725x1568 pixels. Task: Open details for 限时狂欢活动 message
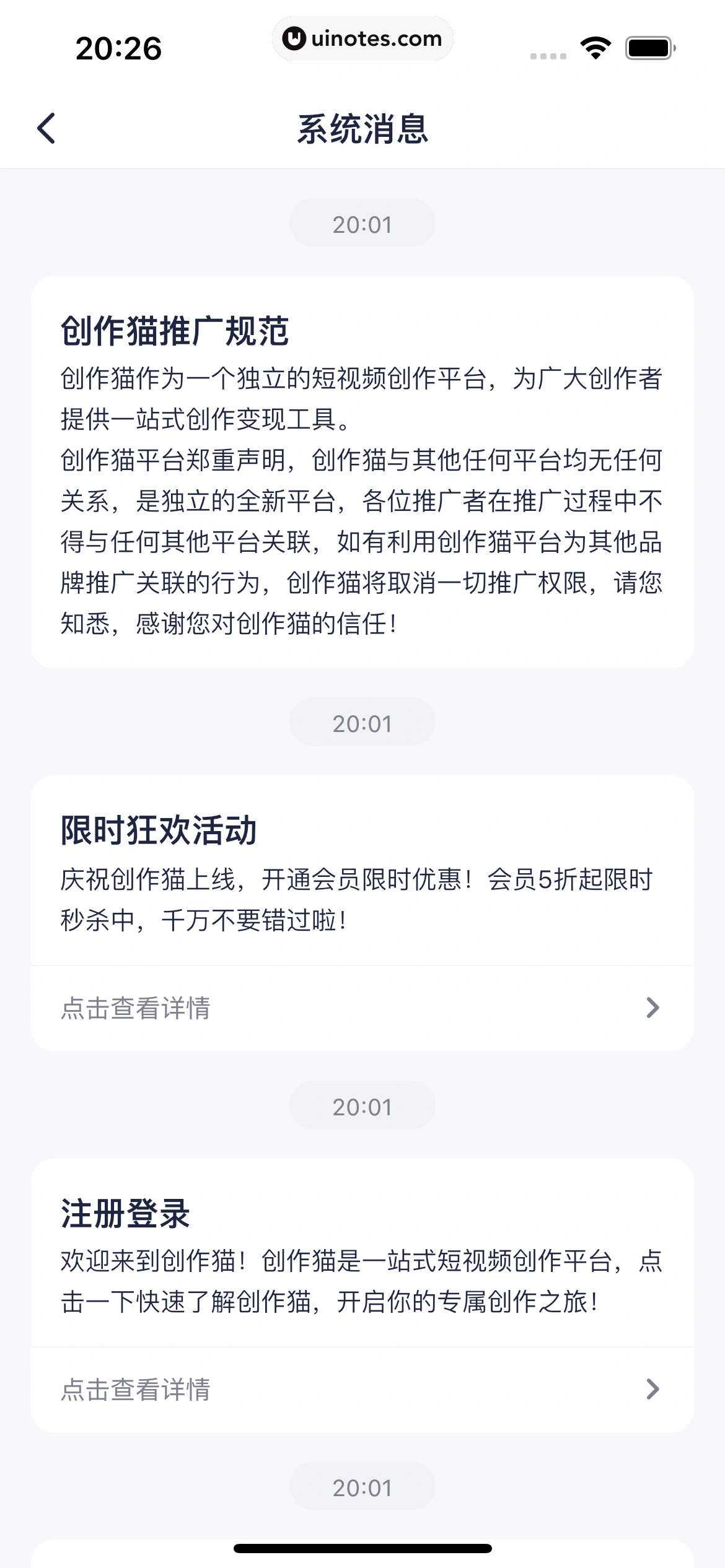click(362, 1008)
